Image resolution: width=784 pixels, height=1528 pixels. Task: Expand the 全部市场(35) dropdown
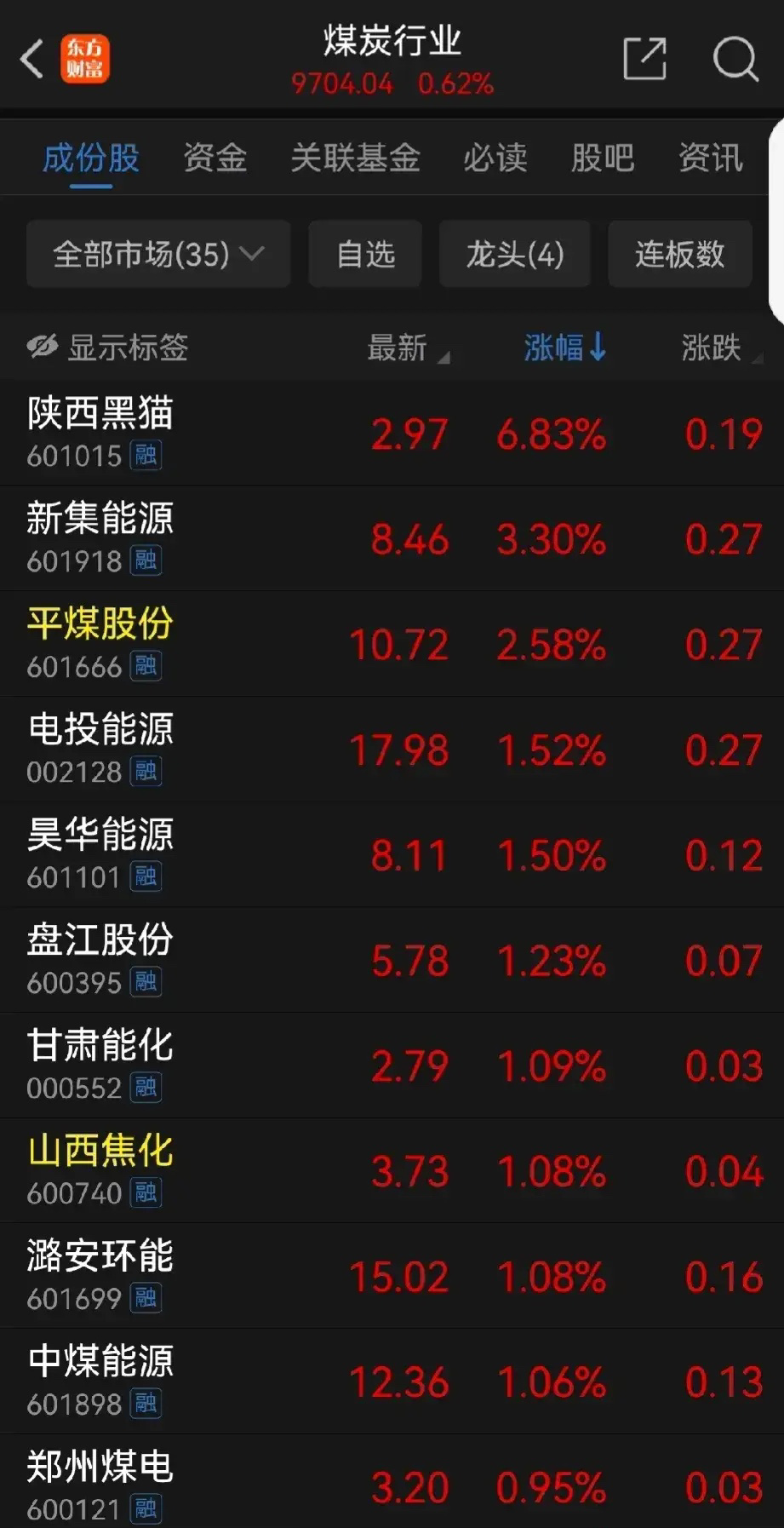[158, 254]
